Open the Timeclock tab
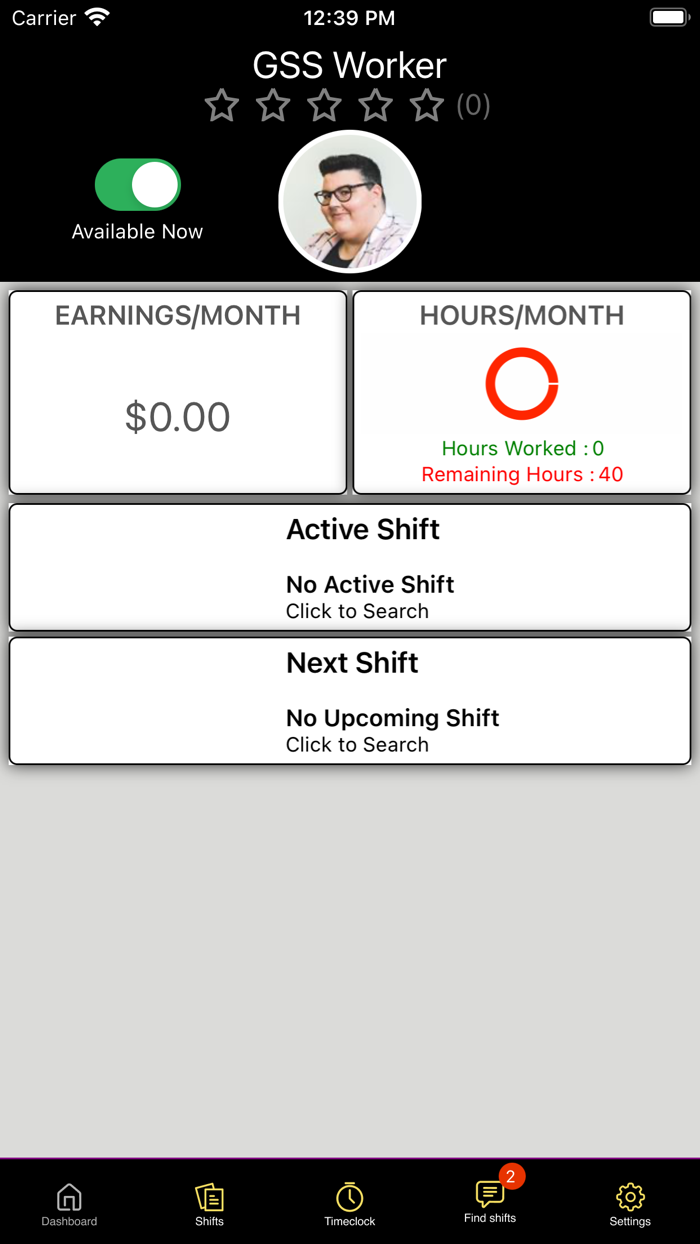Image resolution: width=700 pixels, height=1244 pixels. click(x=350, y=1204)
